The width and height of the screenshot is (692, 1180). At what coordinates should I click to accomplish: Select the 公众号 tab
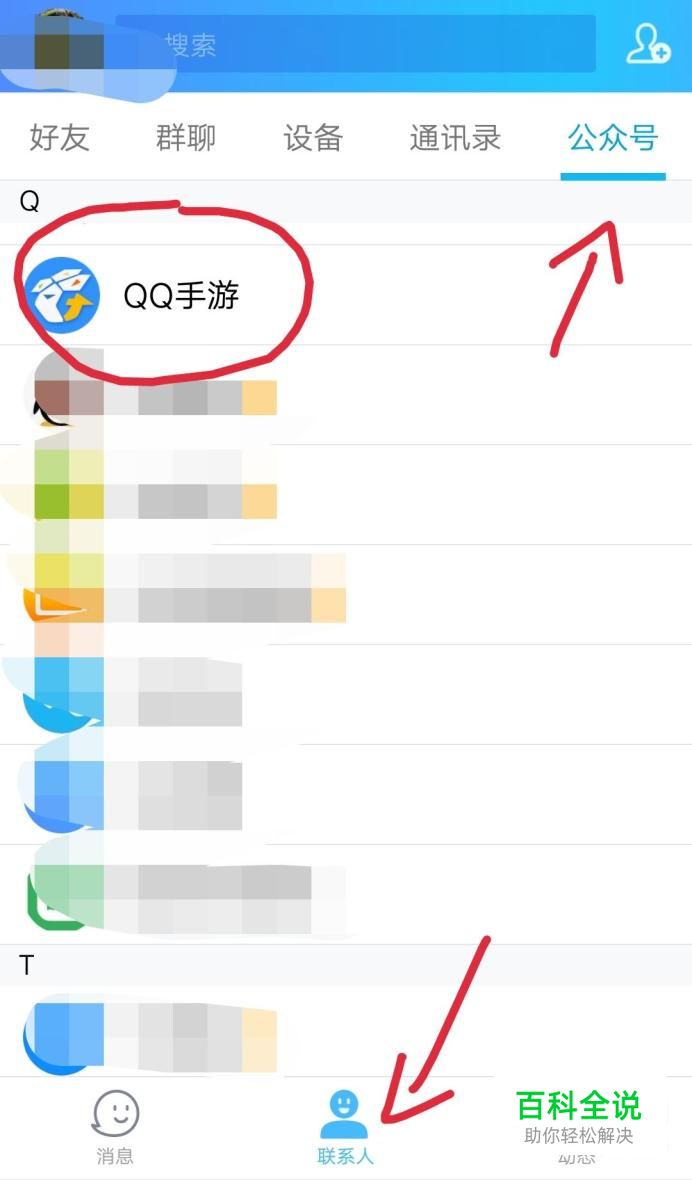click(612, 138)
